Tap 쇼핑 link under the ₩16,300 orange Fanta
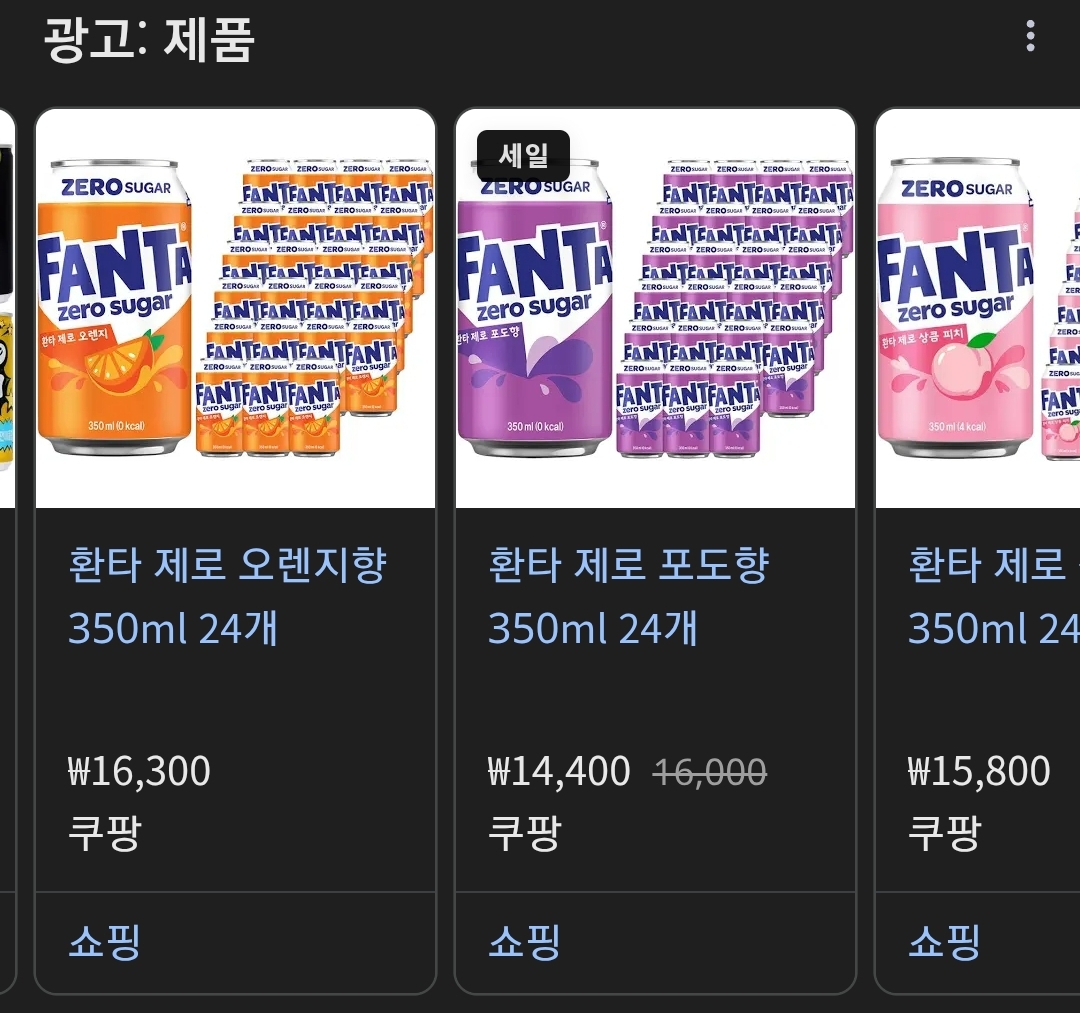This screenshot has height=1013, width=1080. tap(104, 941)
